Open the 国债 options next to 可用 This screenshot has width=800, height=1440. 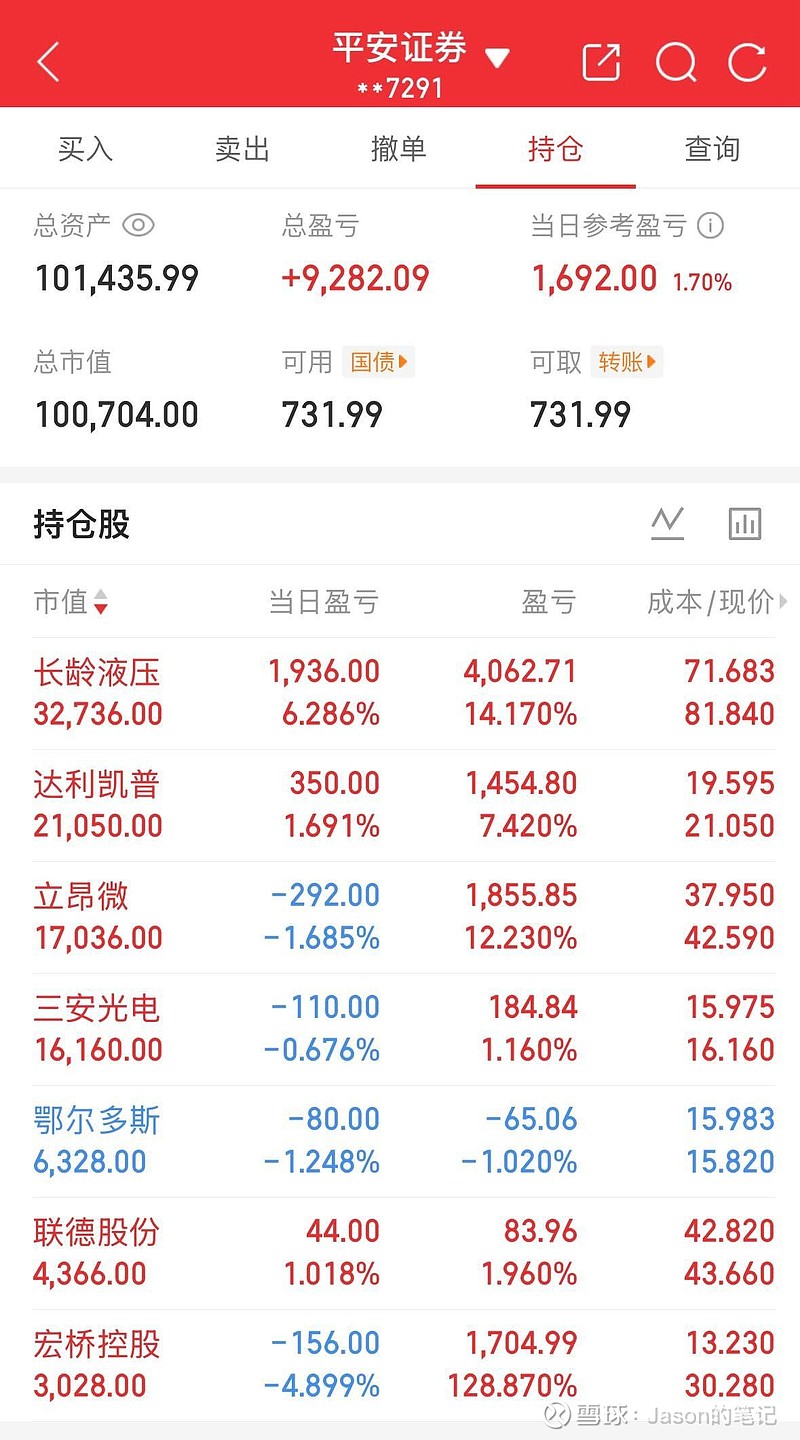click(378, 363)
